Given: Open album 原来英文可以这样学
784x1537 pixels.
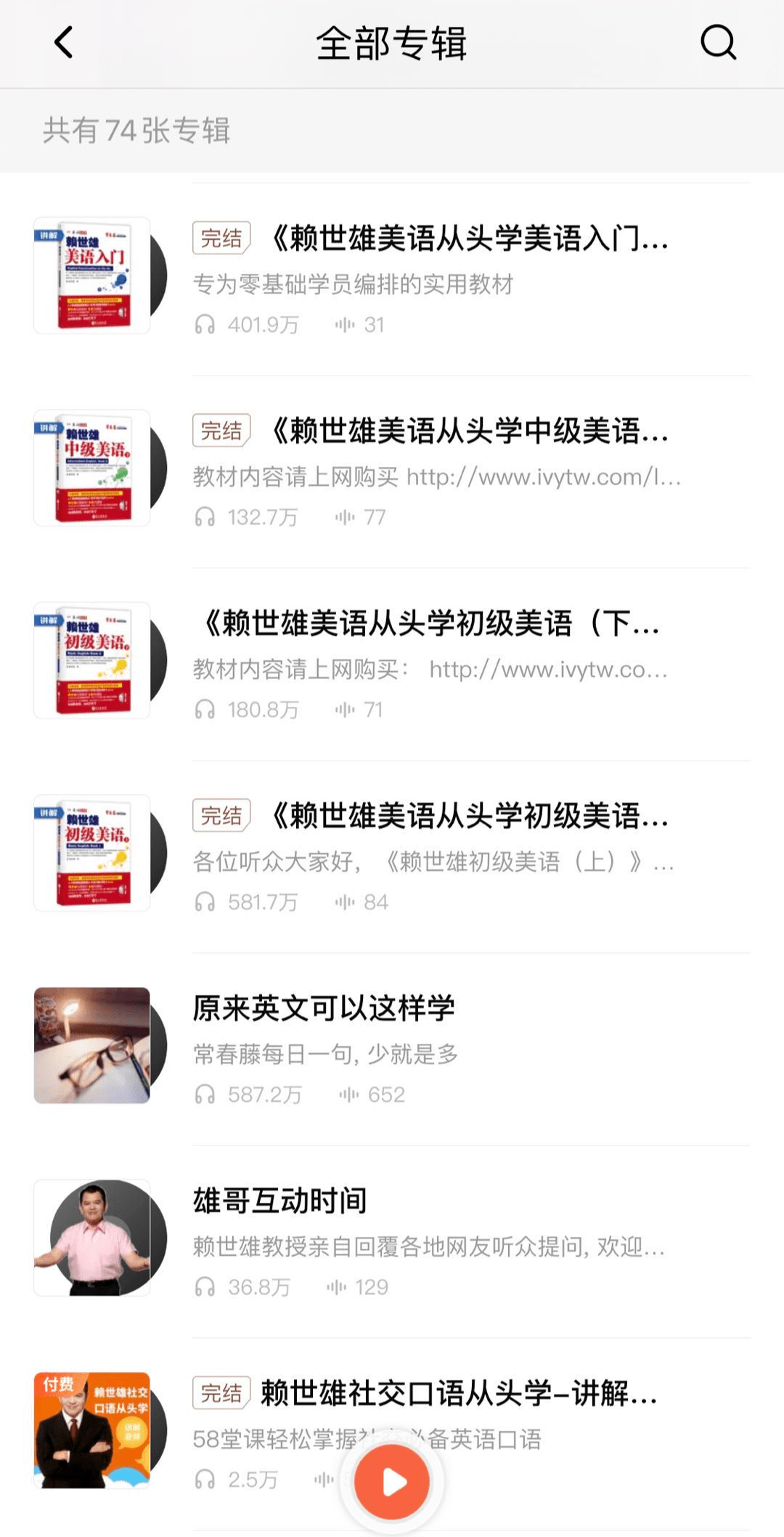Looking at the screenshot, I should click(x=324, y=1008).
